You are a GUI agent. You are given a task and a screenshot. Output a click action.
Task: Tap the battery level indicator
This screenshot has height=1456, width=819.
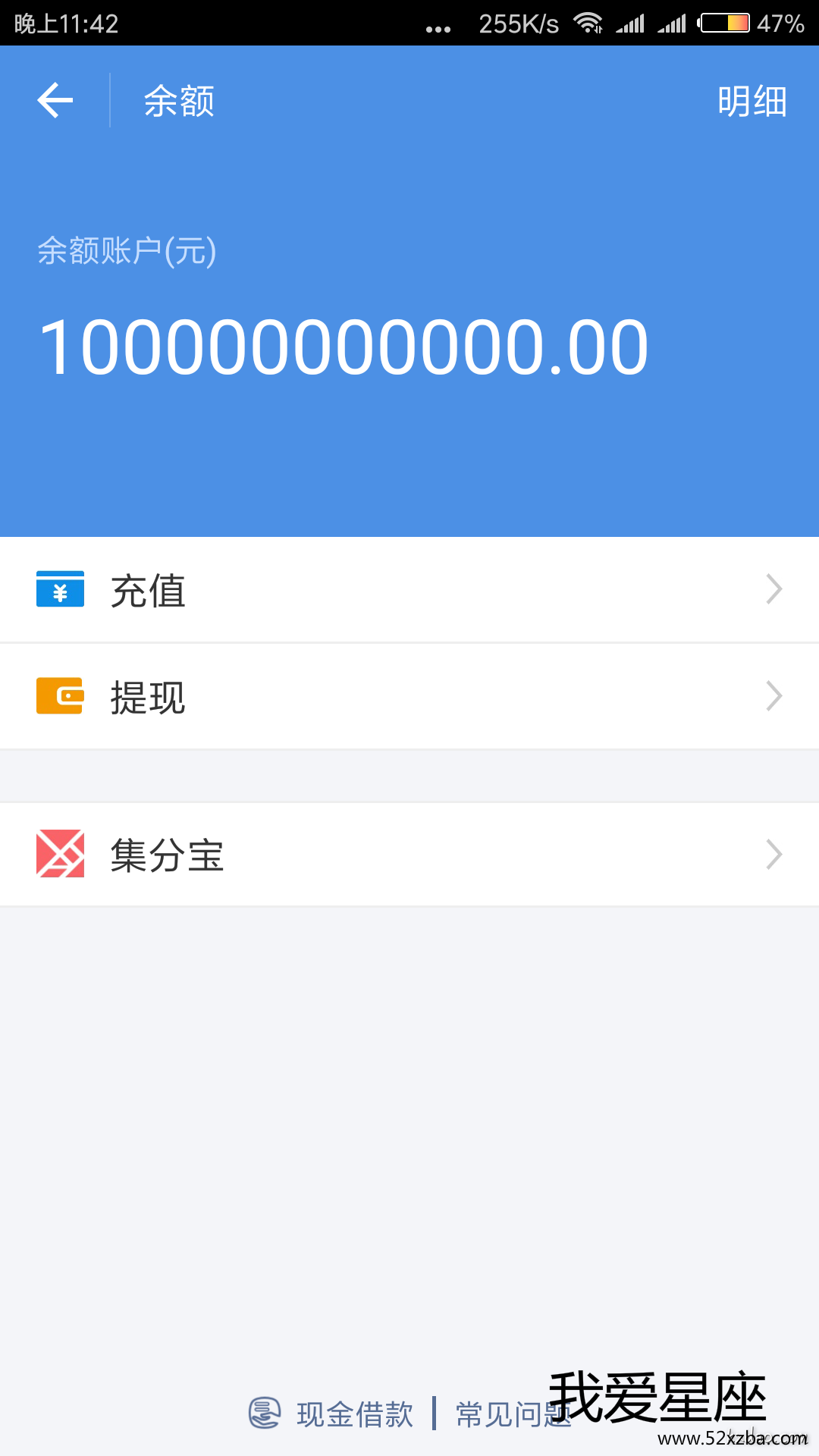(x=726, y=24)
